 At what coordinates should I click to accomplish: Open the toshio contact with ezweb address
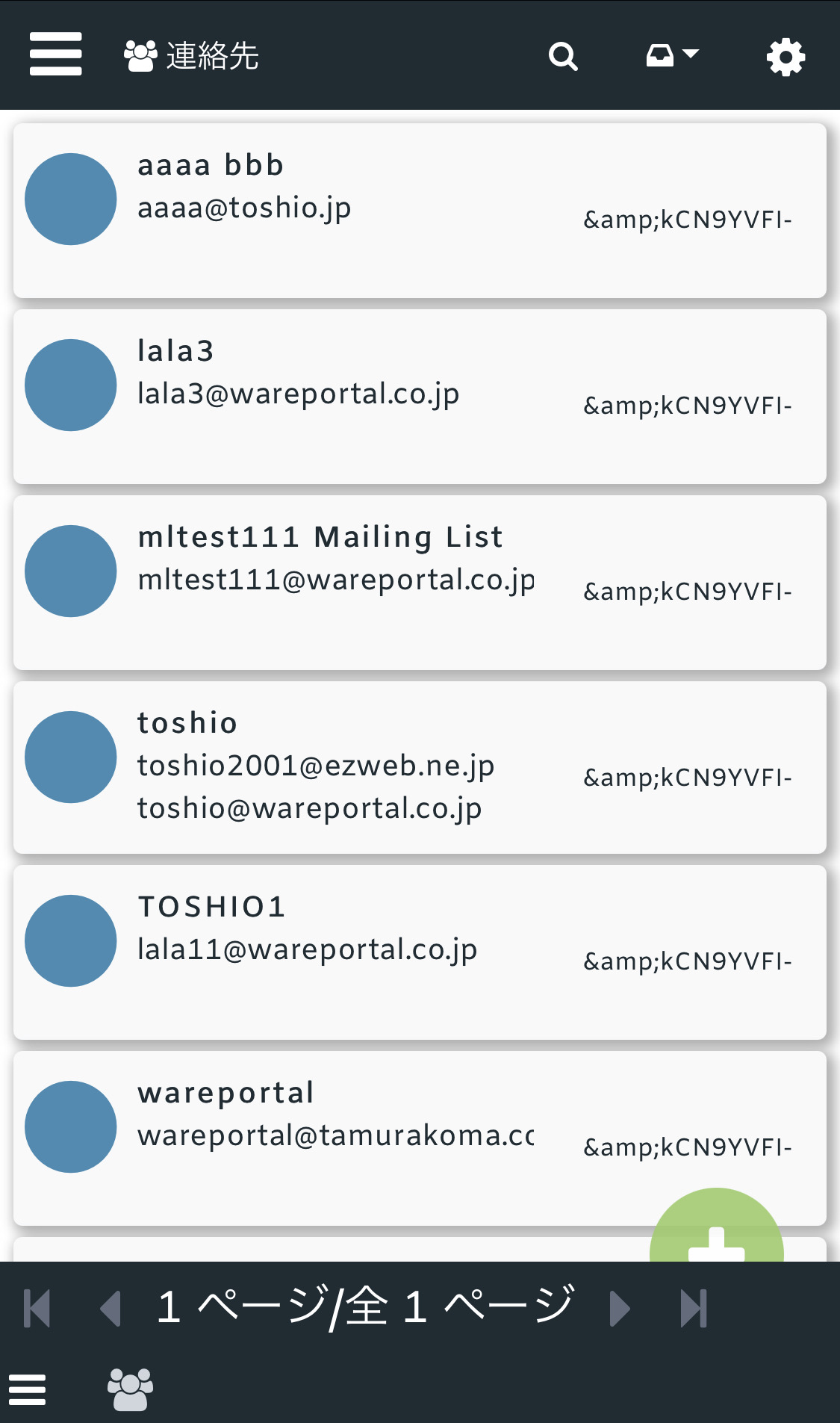click(x=420, y=767)
